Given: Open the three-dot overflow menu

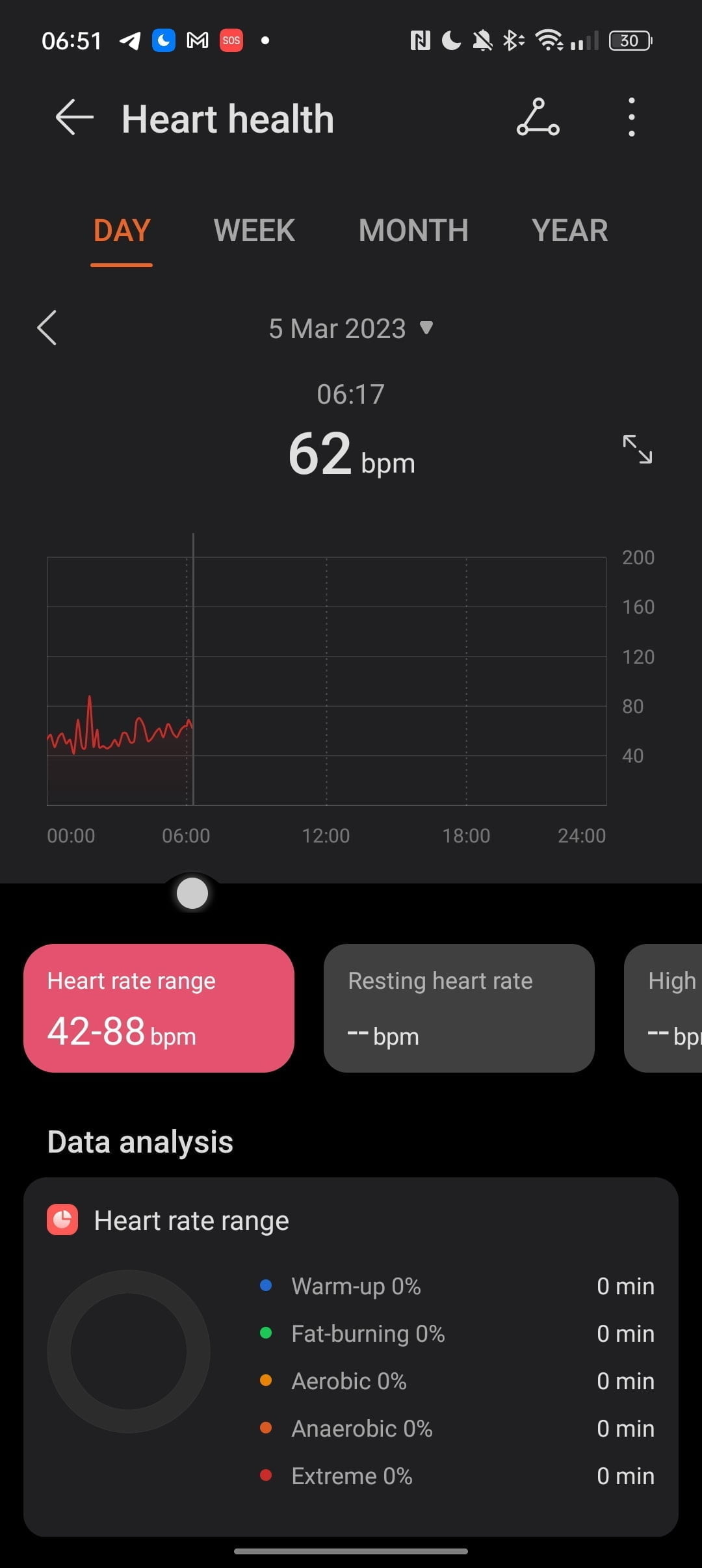Looking at the screenshot, I should pos(631,118).
